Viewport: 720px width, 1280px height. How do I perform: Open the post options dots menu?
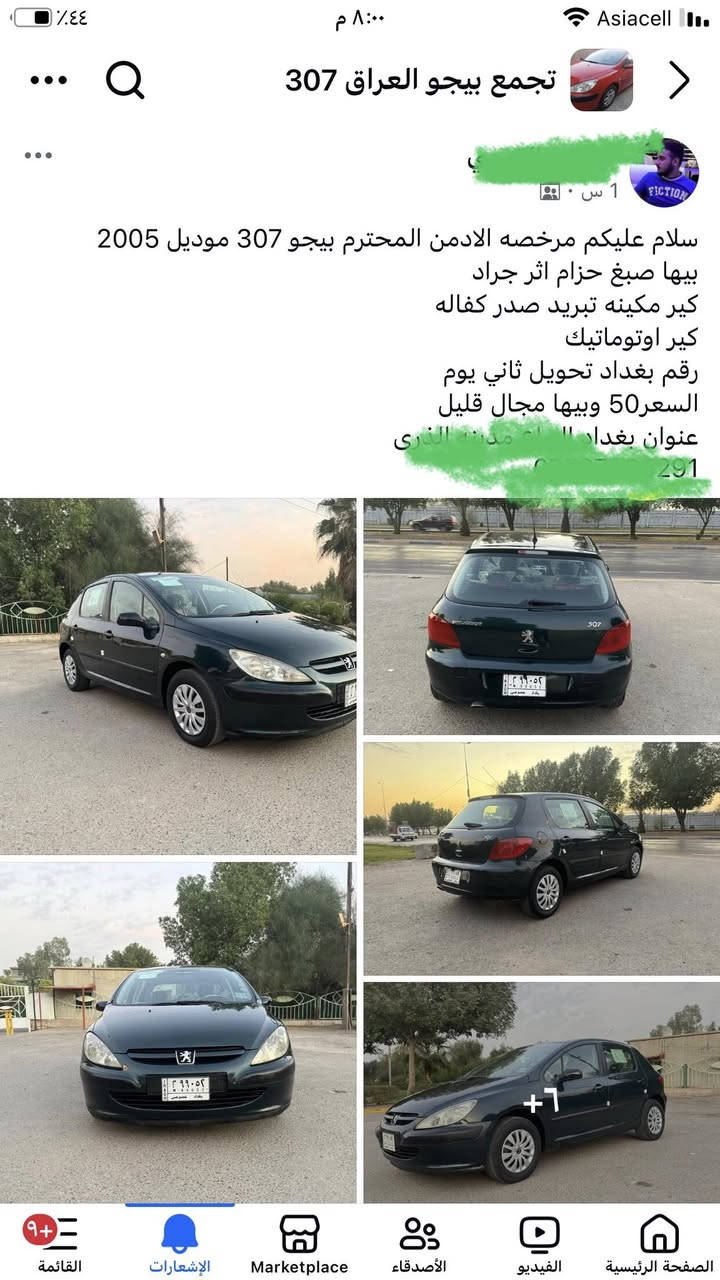pyautogui.click(x=40, y=155)
